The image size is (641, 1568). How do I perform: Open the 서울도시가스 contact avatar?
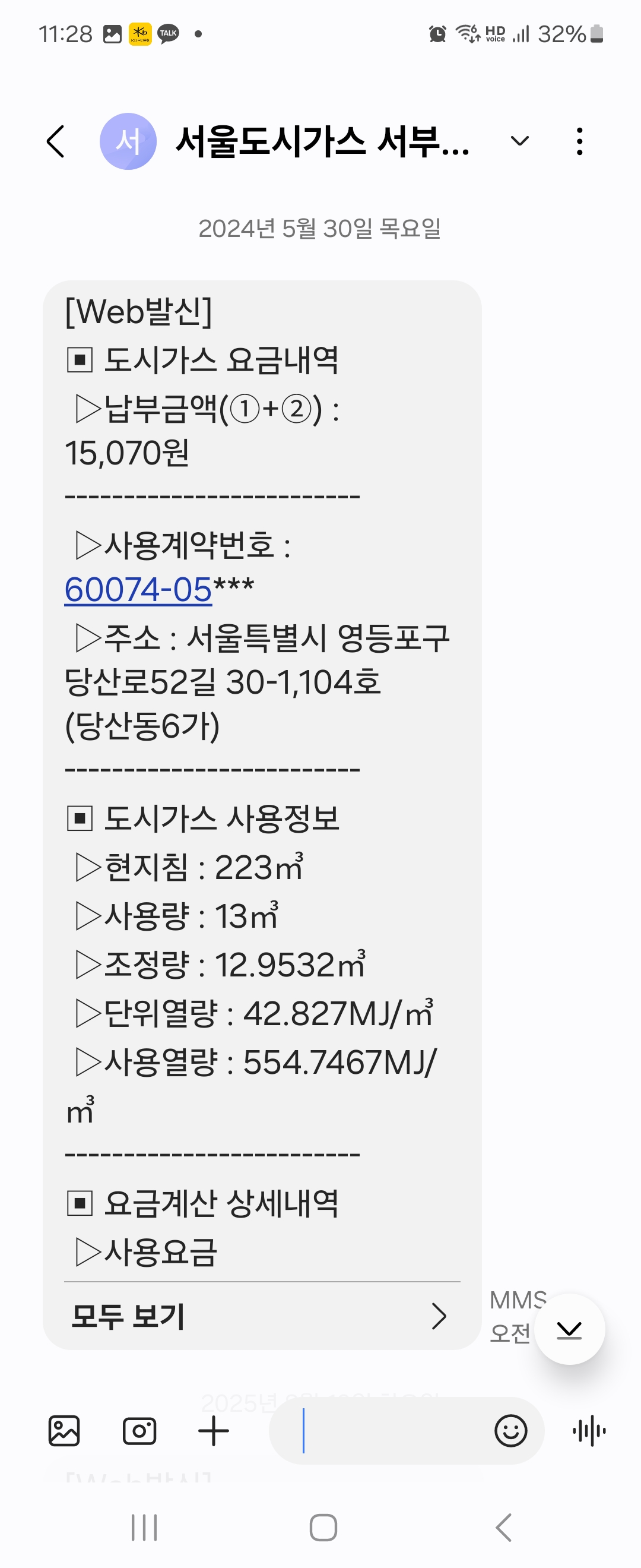pyautogui.click(x=128, y=142)
